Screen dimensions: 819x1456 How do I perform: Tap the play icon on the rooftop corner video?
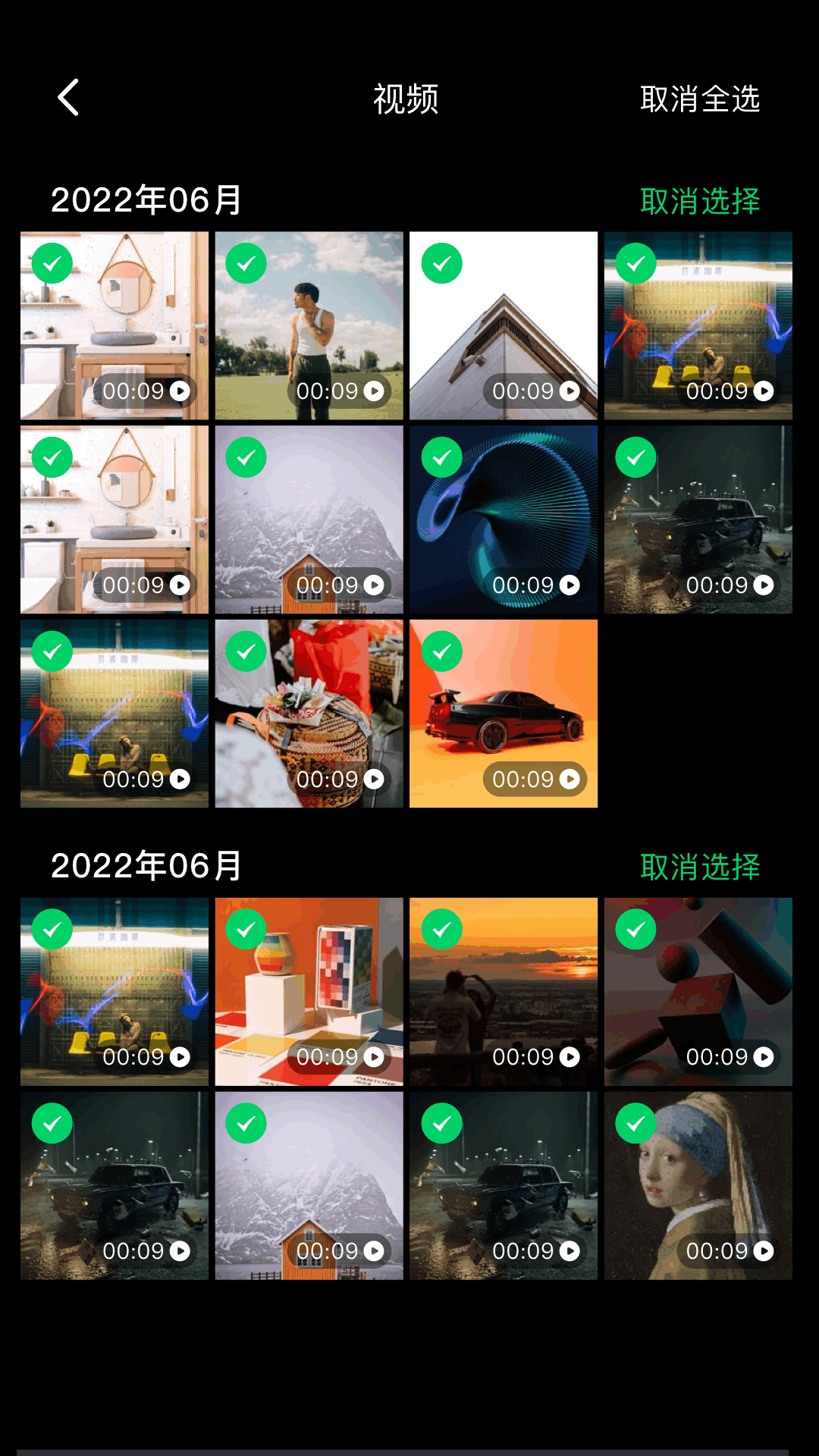coord(569,391)
